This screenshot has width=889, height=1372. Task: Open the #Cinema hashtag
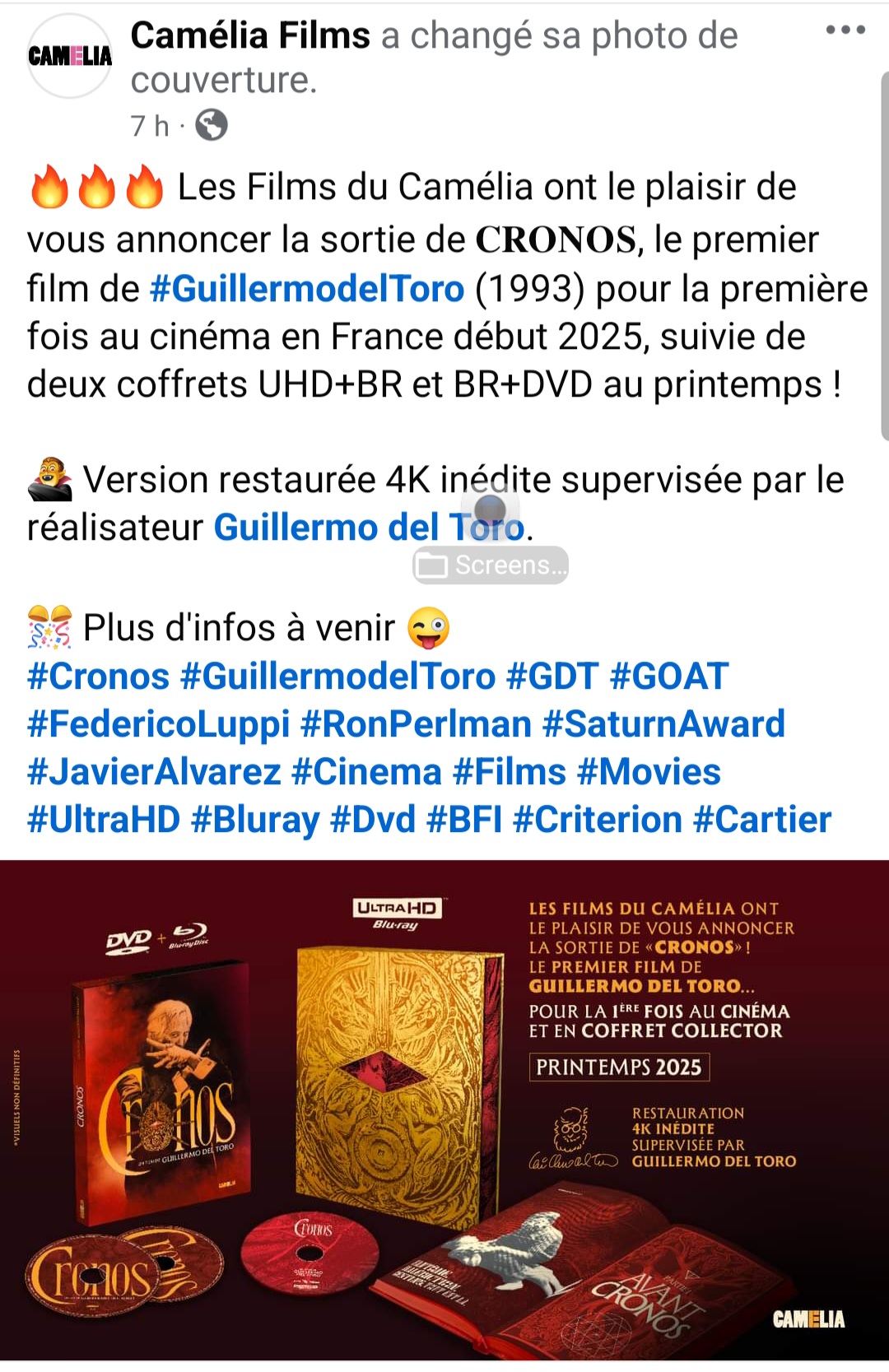pyautogui.click(x=366, y=772)
